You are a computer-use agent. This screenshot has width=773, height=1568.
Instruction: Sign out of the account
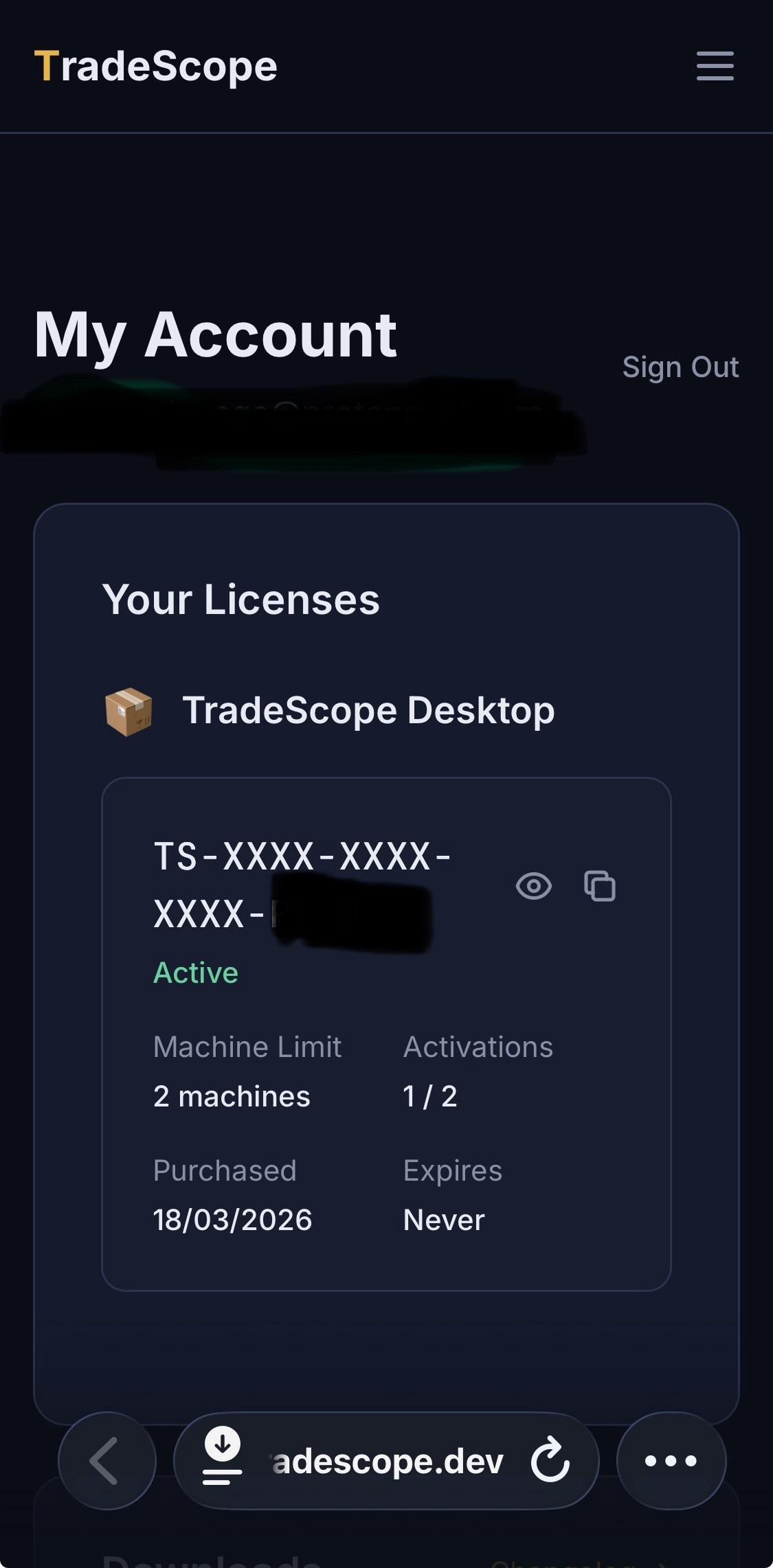click(x=680, y=367)
